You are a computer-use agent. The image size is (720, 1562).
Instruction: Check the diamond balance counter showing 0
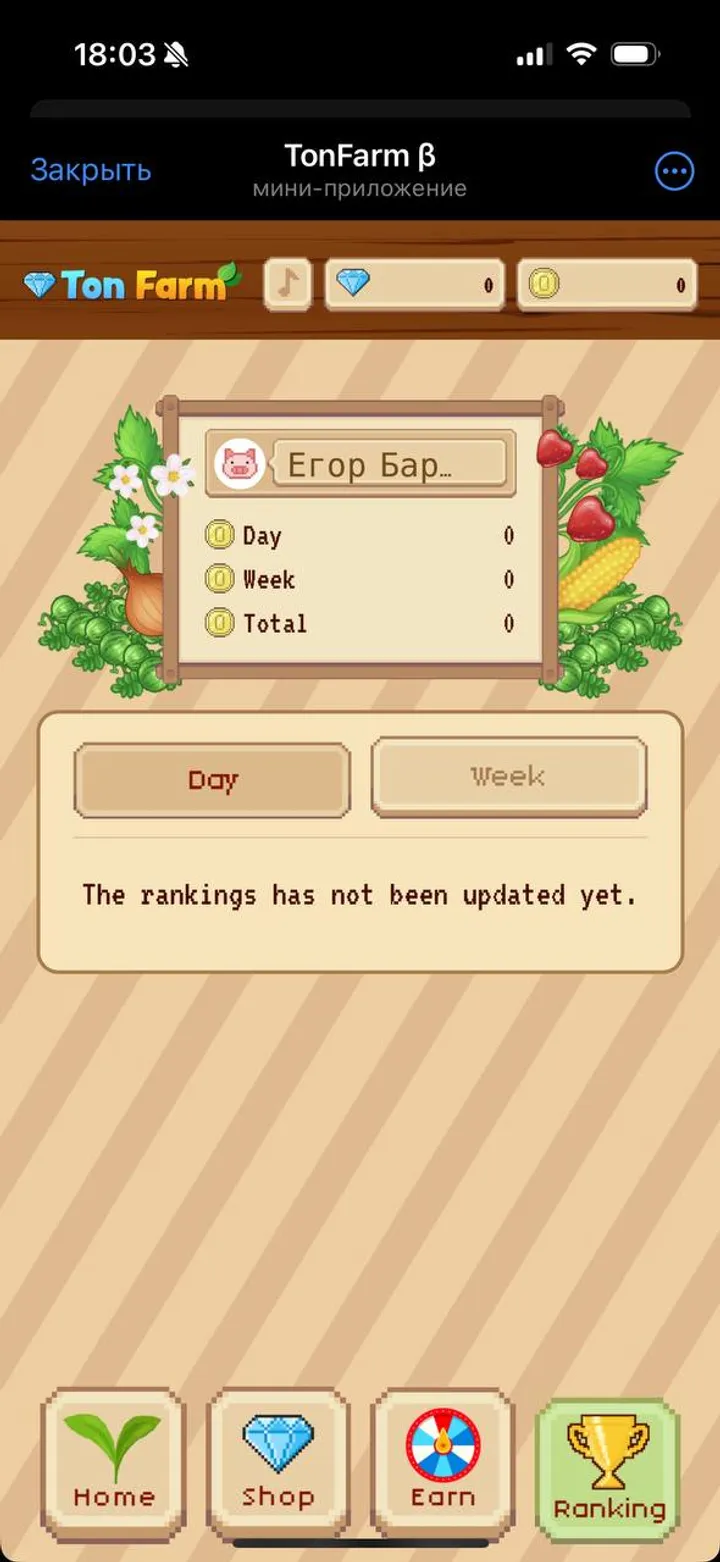[x=414, y=285]
